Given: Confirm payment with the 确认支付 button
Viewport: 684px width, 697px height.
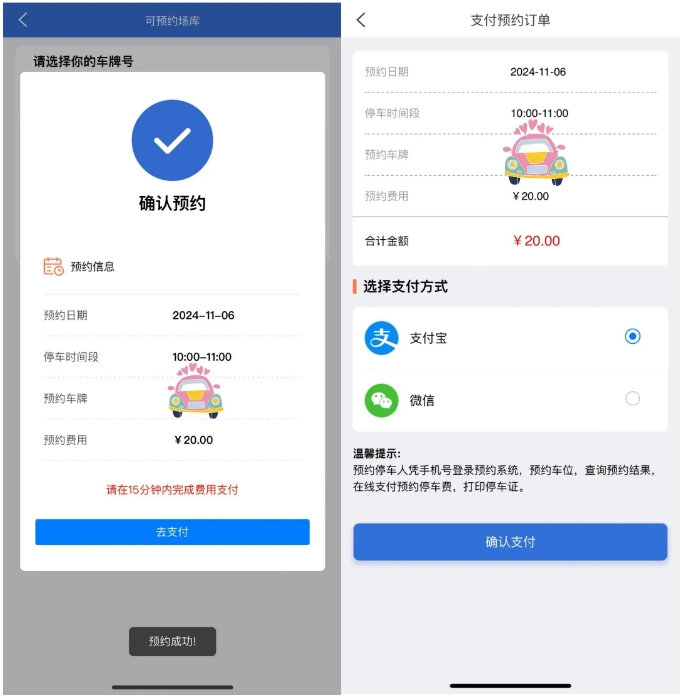Looking at the screenshot, I should tap(510, 542).
